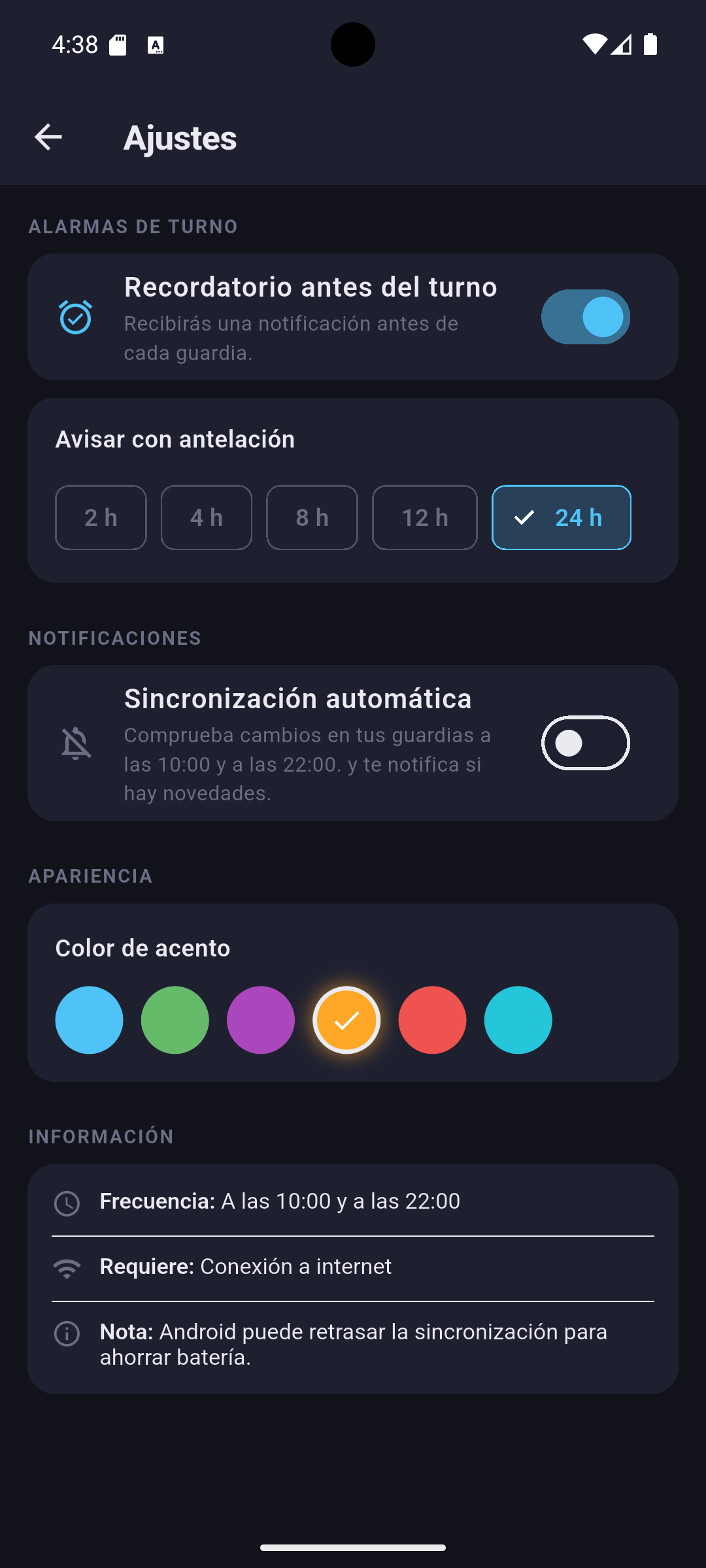Tap the selected orange accent color
This screenshot has height=1568, width=706.
pyautogui.click(x=346, y=1020)
